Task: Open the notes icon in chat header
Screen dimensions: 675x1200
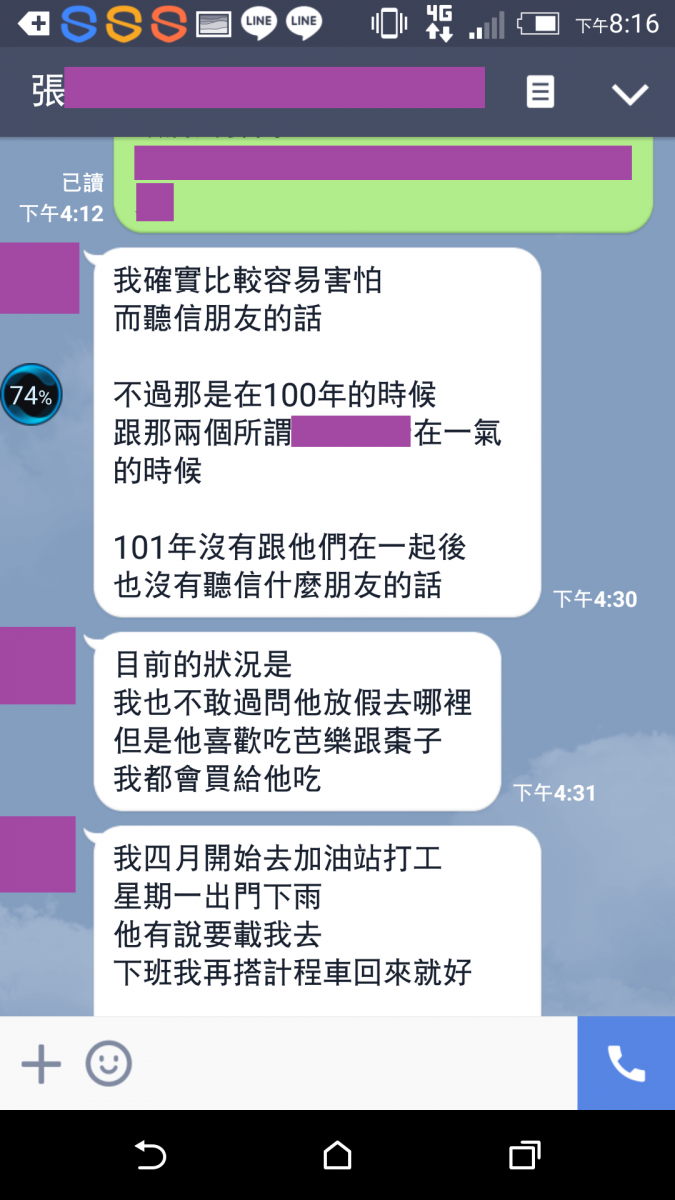Action: click(x=540, y=93)
